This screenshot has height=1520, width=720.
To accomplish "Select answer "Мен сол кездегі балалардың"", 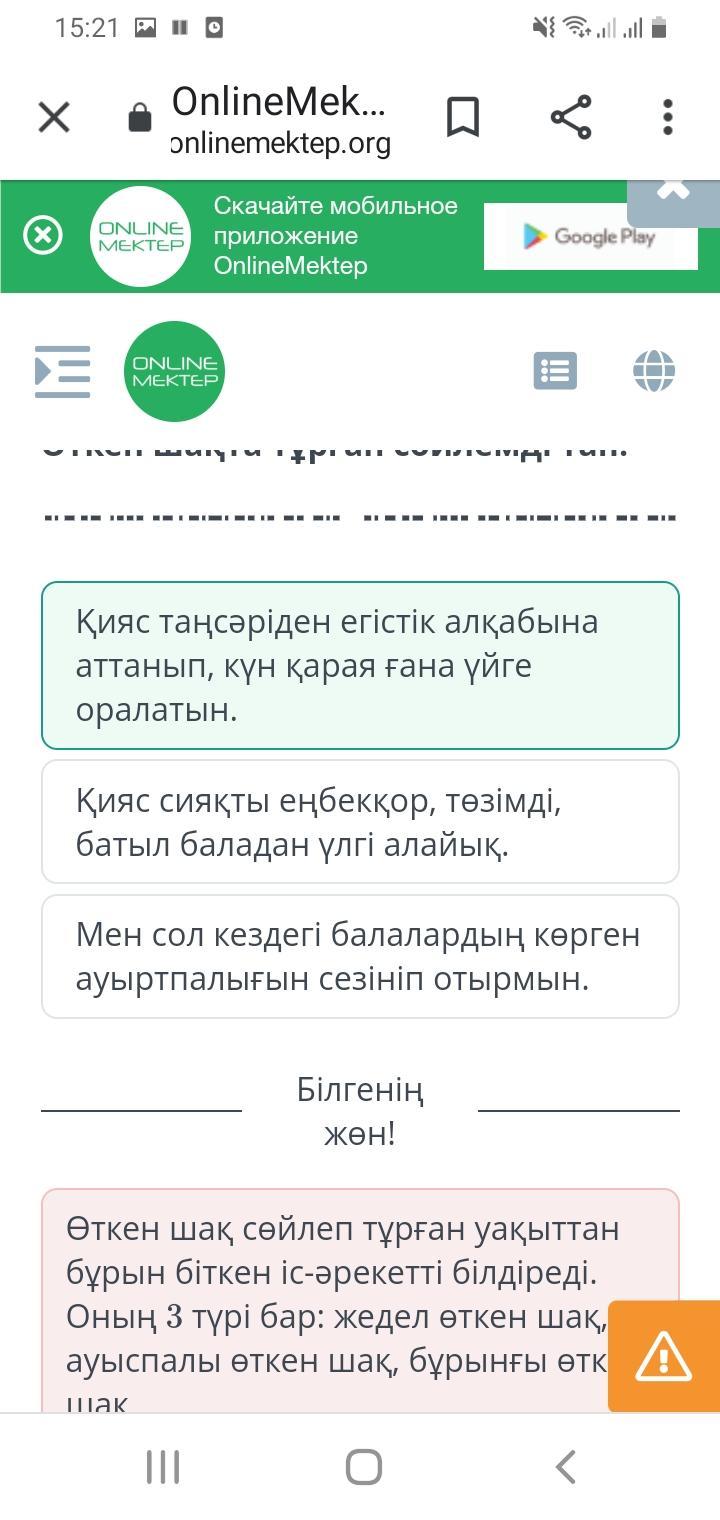I will (360, 957).
